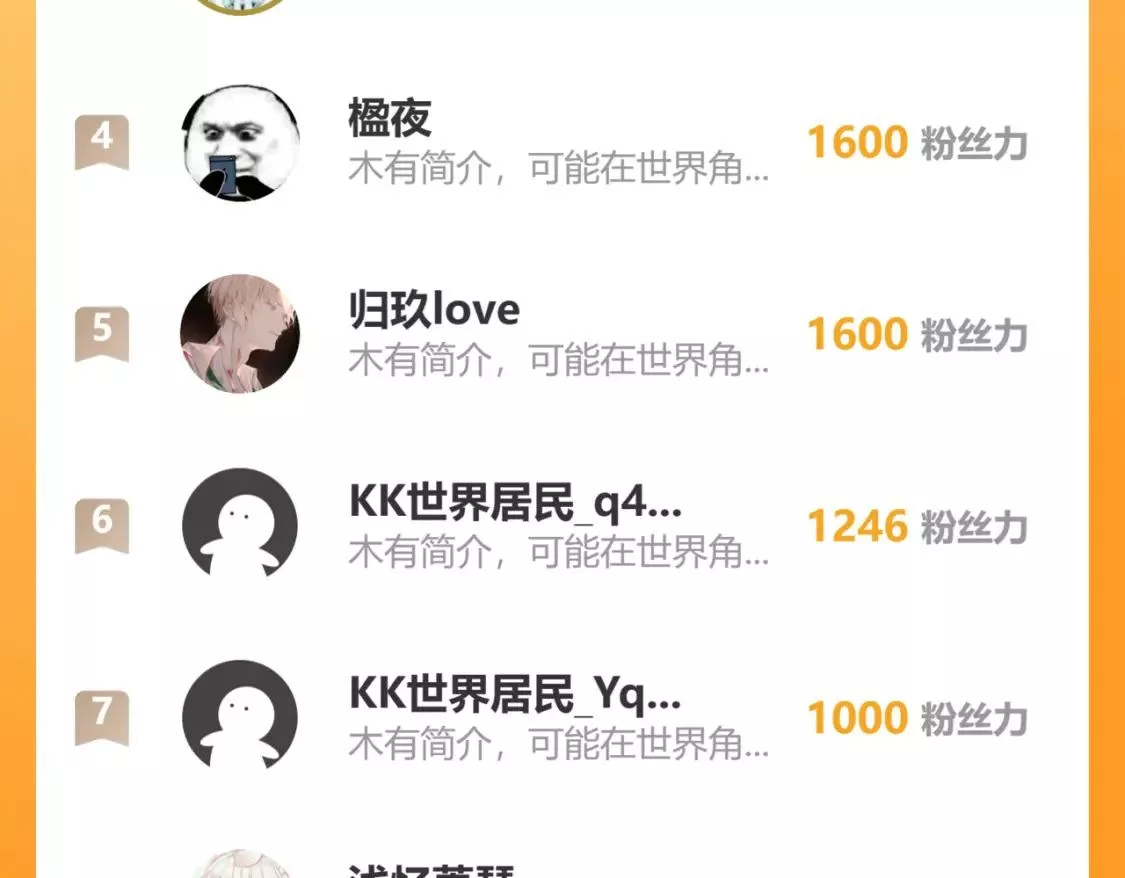Open KK世界居民_Yq... ranked seventh
1125x878 pixels.
tap(514, 695)
